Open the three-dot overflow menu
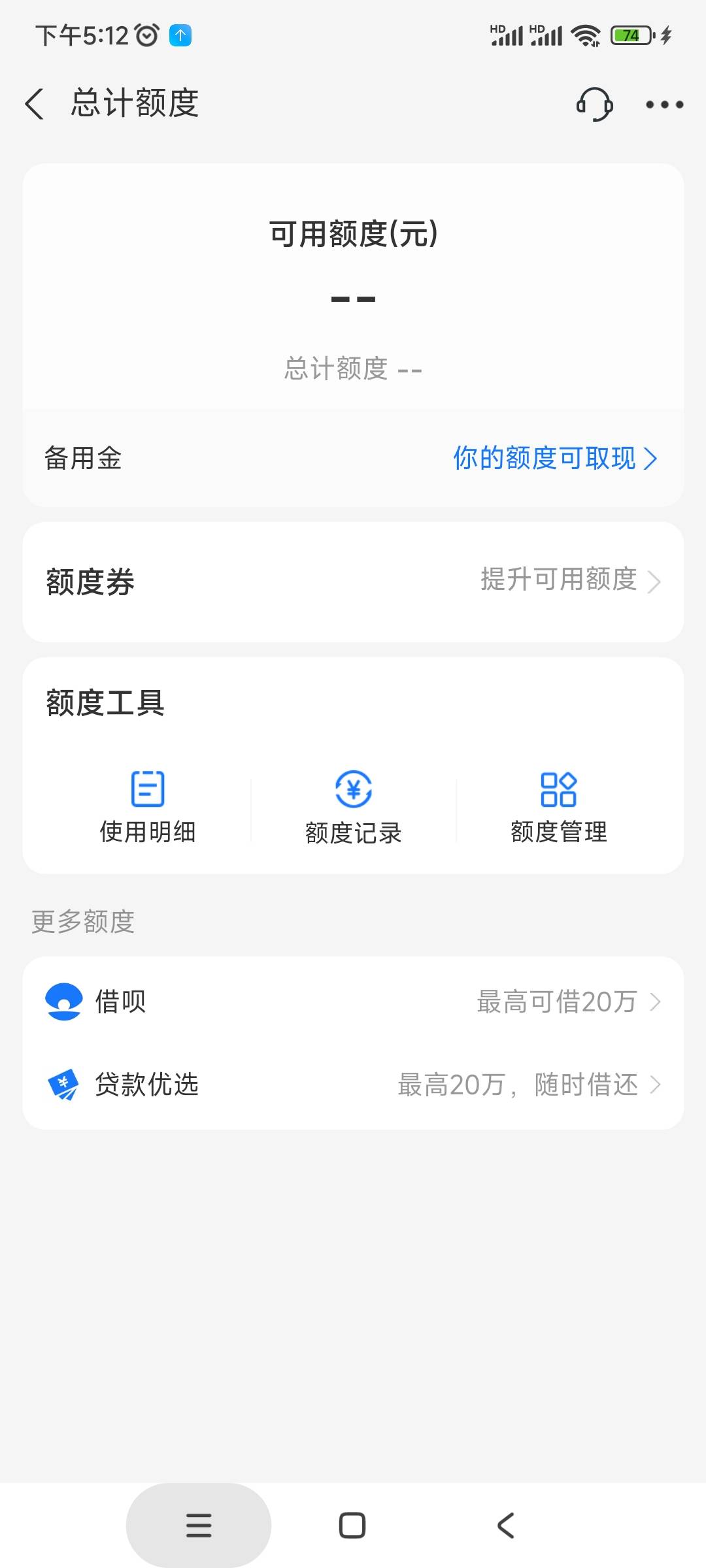This screenshot has height=1568, width=706. (664, 104)
